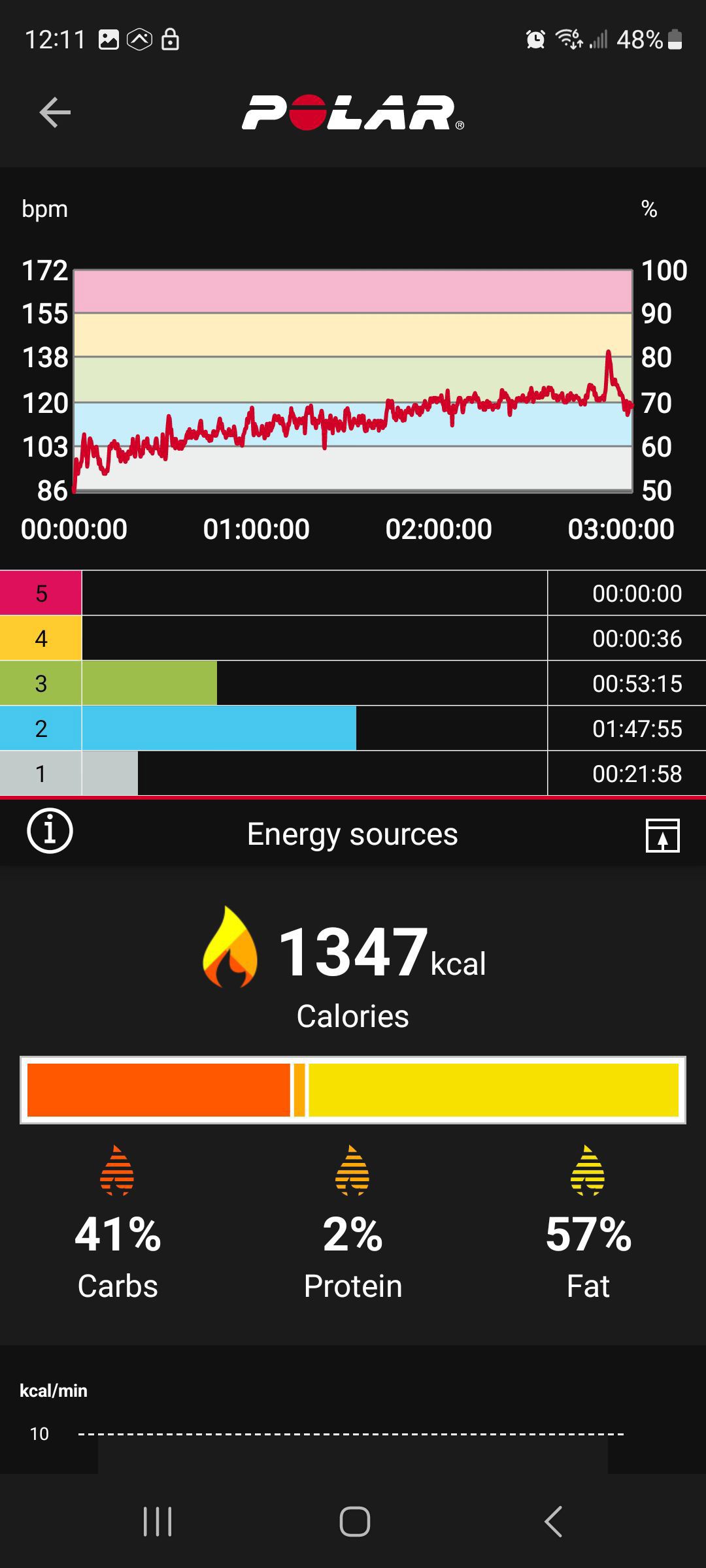Go to the home screen

354,1522
